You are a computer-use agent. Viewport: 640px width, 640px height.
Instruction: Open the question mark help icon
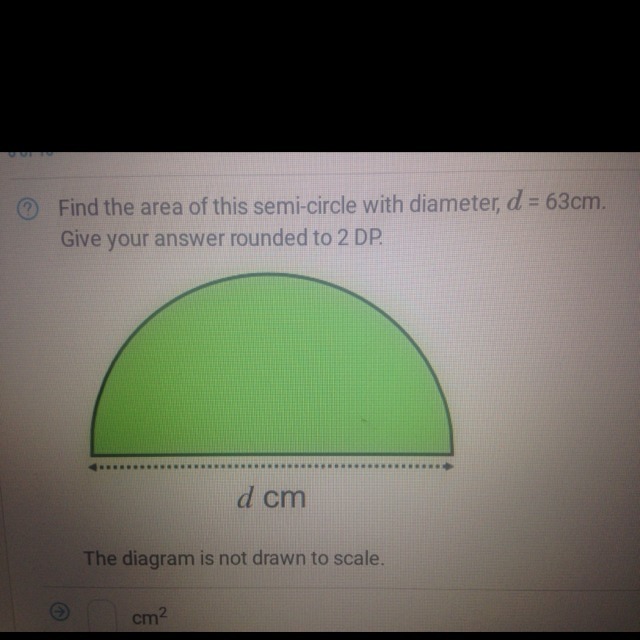[x=29, y=210]
